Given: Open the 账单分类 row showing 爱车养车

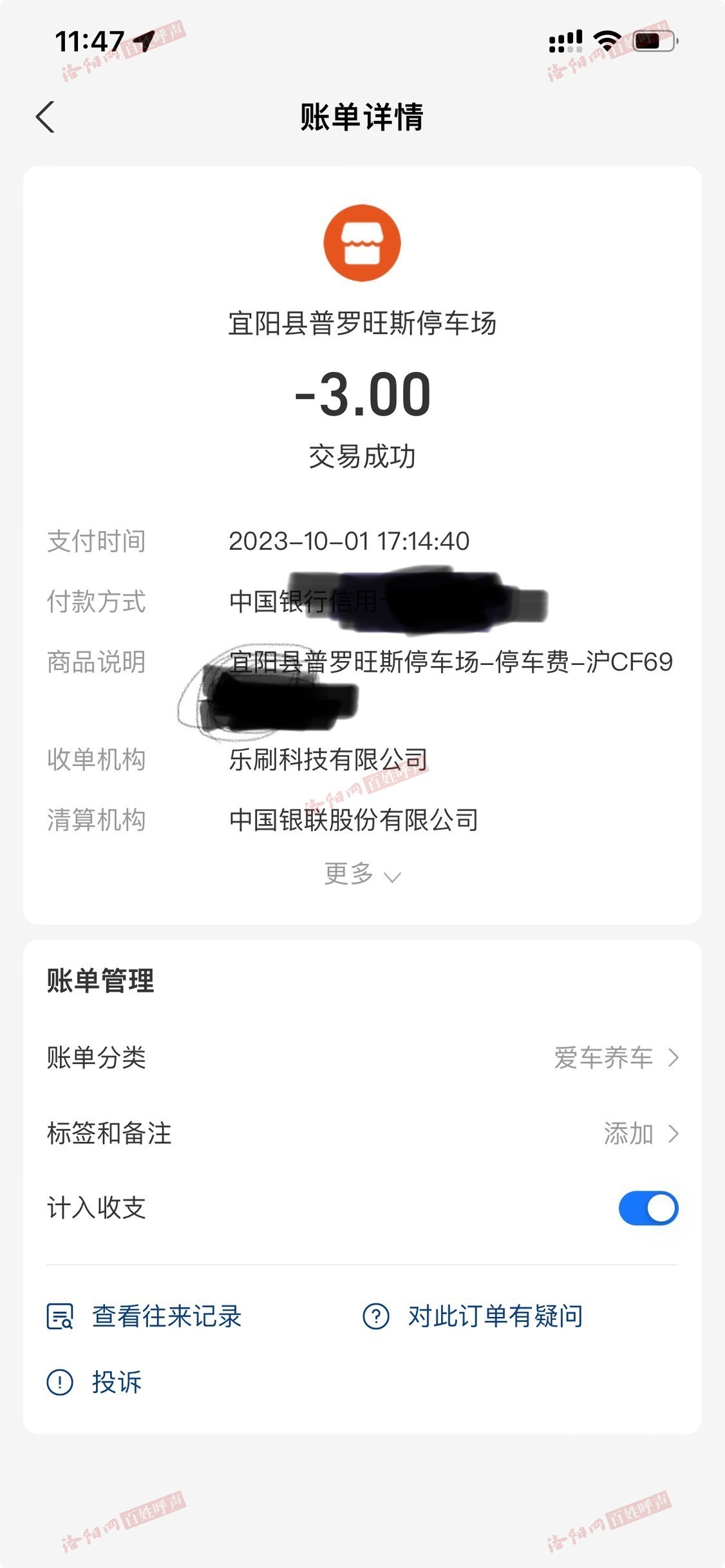Looking at the screenshot, I should point(362,1058).
